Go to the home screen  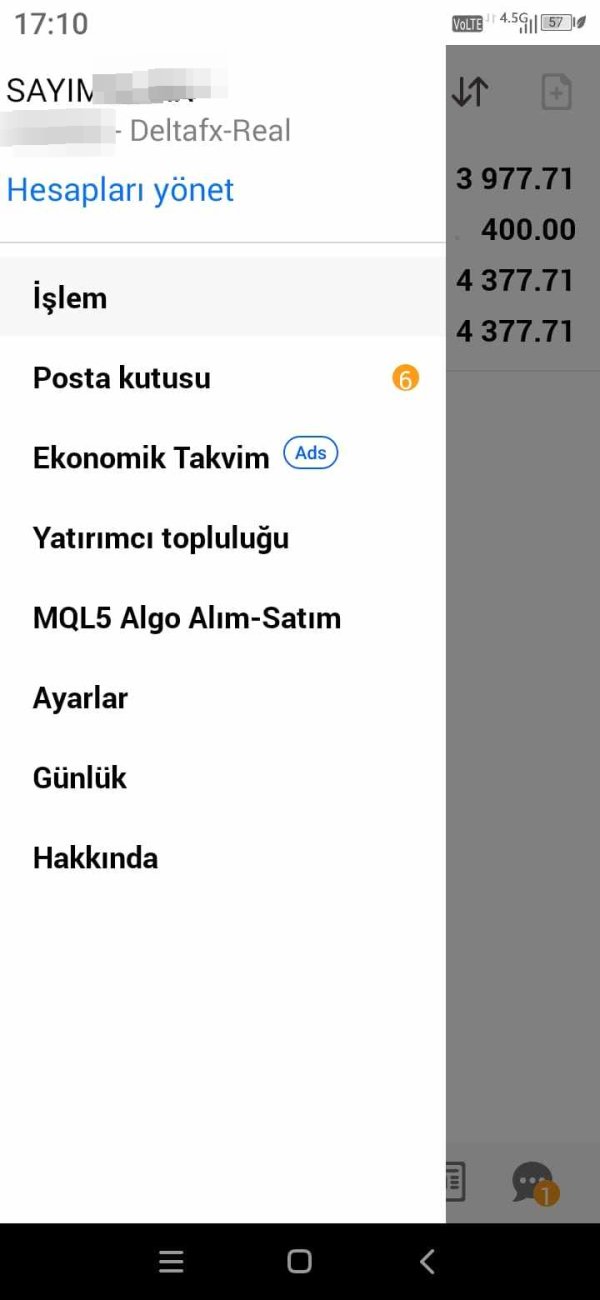(299, 1261)
